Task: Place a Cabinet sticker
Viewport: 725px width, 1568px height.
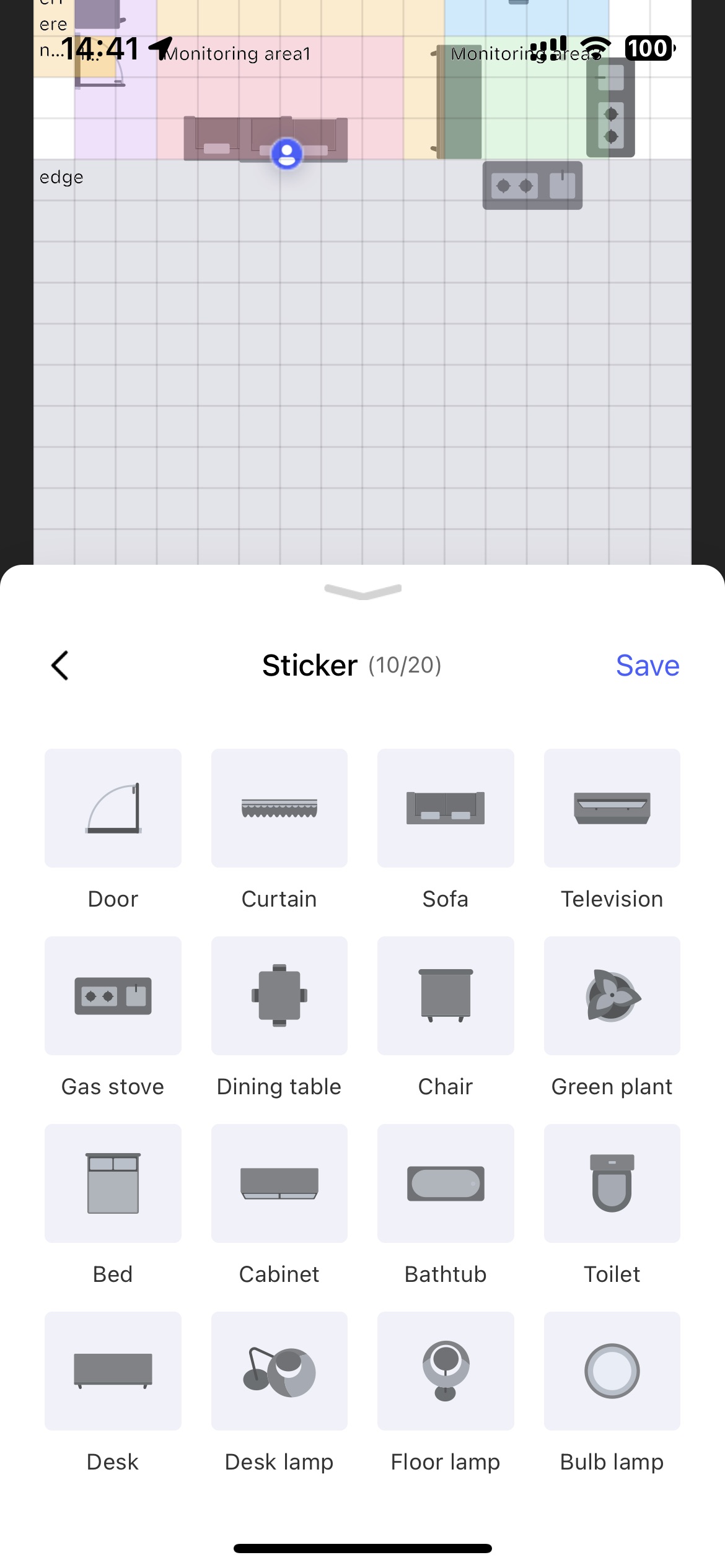Action: (x=279, y=1183)
